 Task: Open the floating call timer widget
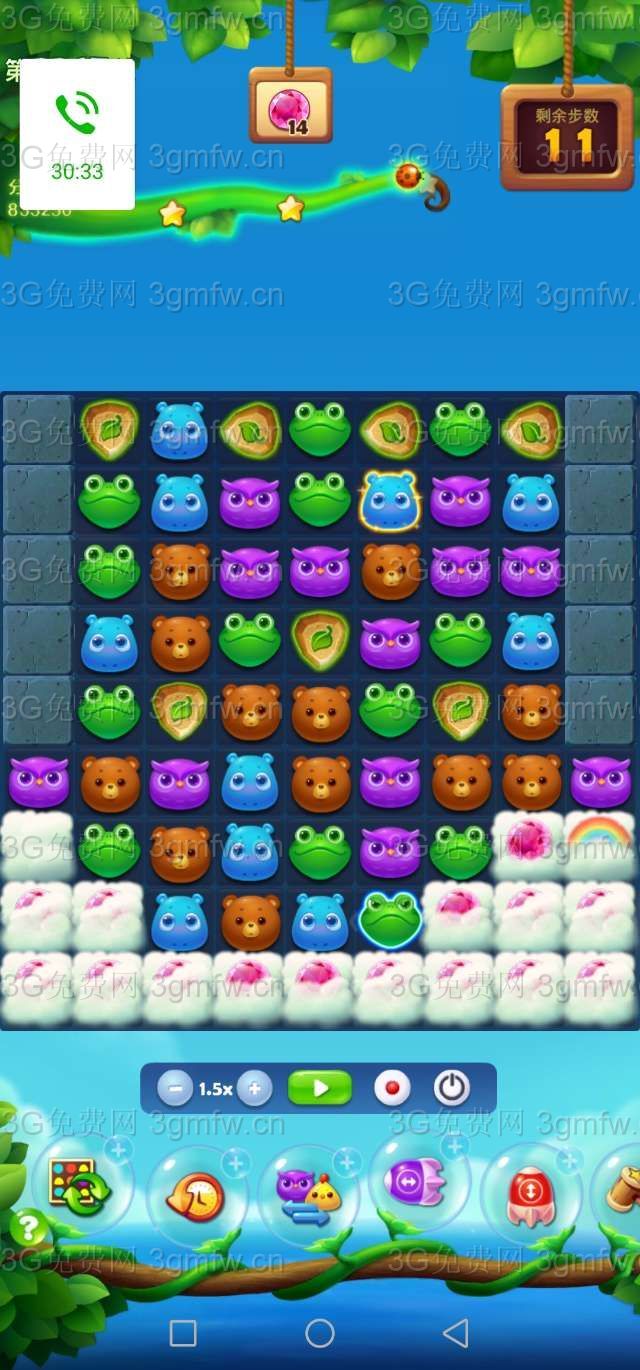[77, 134]
